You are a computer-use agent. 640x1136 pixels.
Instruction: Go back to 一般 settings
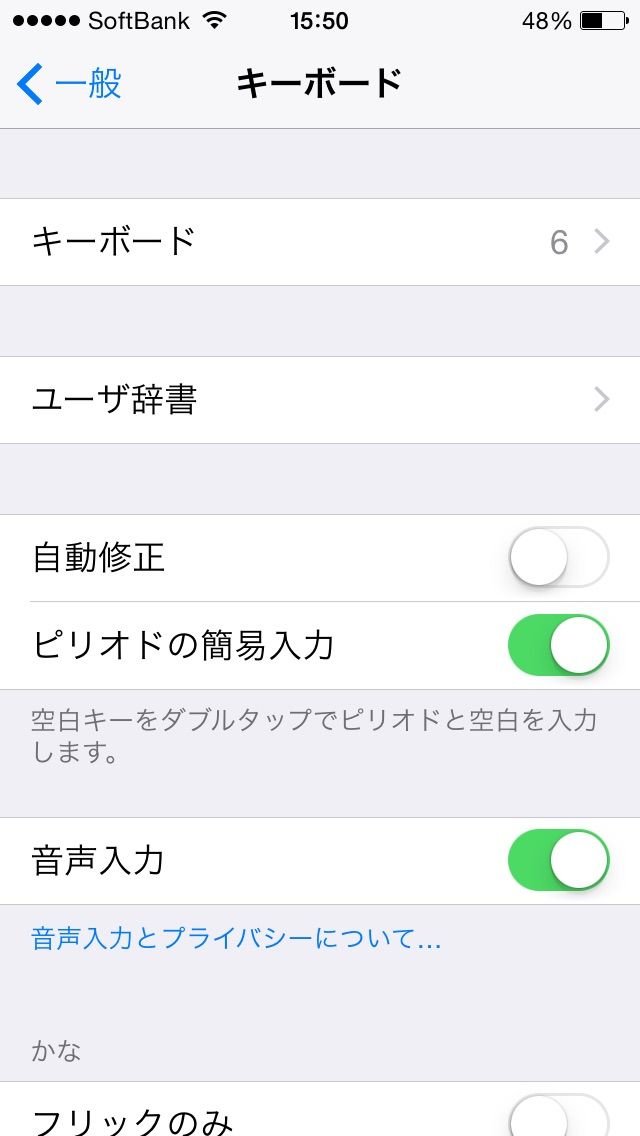(x=70, y=84)
